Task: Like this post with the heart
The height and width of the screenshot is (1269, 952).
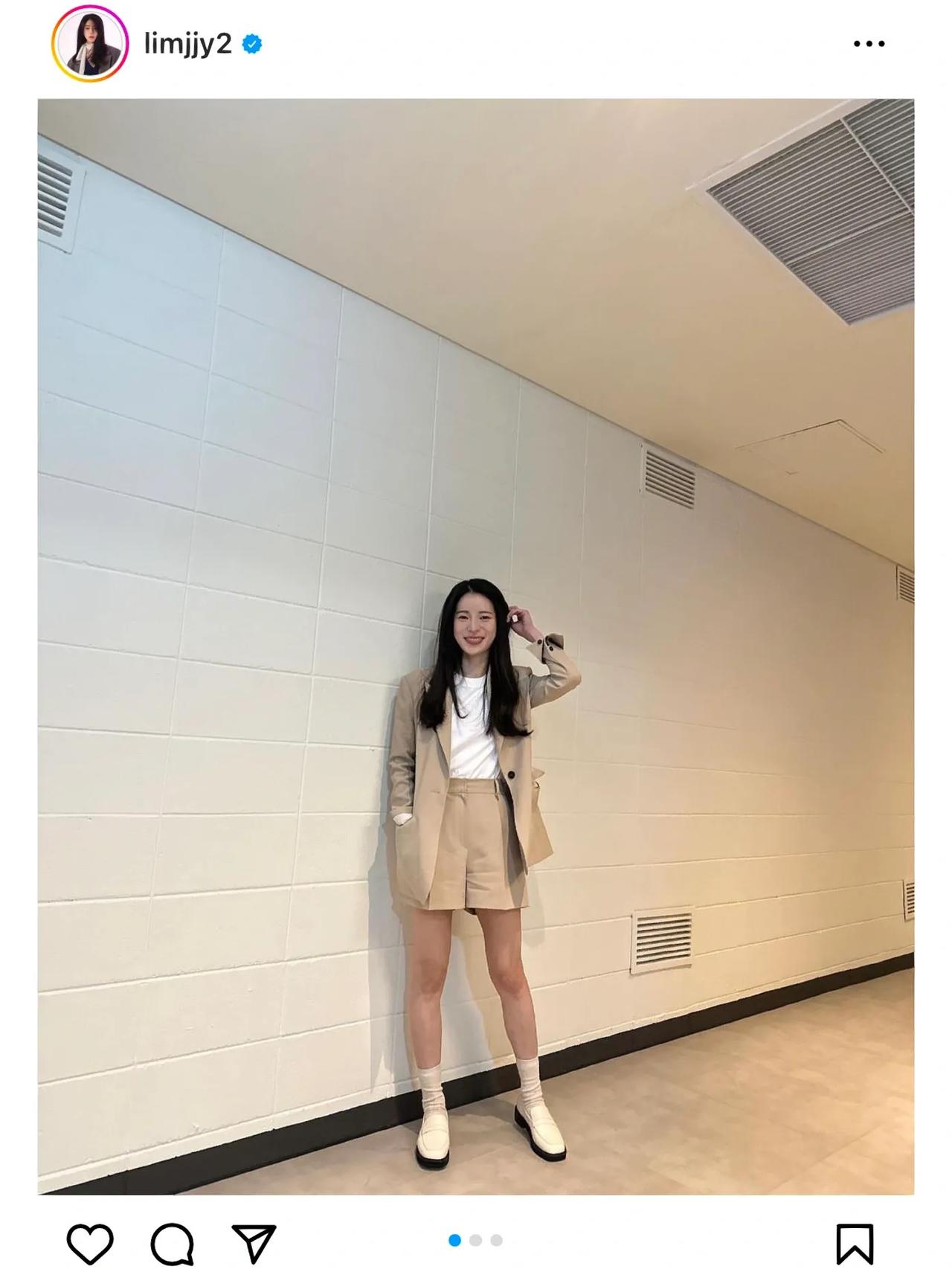Action: point(90,1243)
